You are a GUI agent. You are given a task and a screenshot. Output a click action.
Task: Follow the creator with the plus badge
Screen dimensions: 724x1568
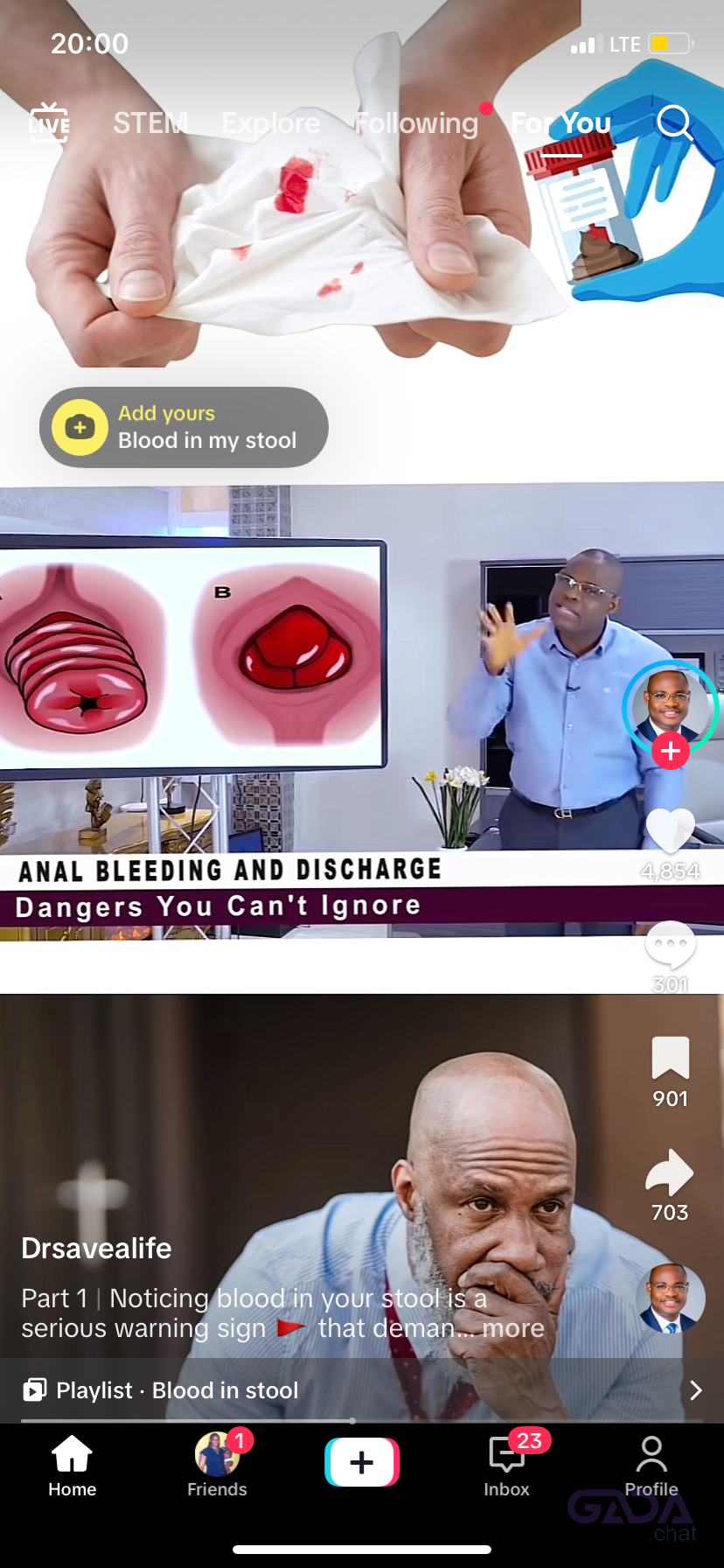(671, 751)
